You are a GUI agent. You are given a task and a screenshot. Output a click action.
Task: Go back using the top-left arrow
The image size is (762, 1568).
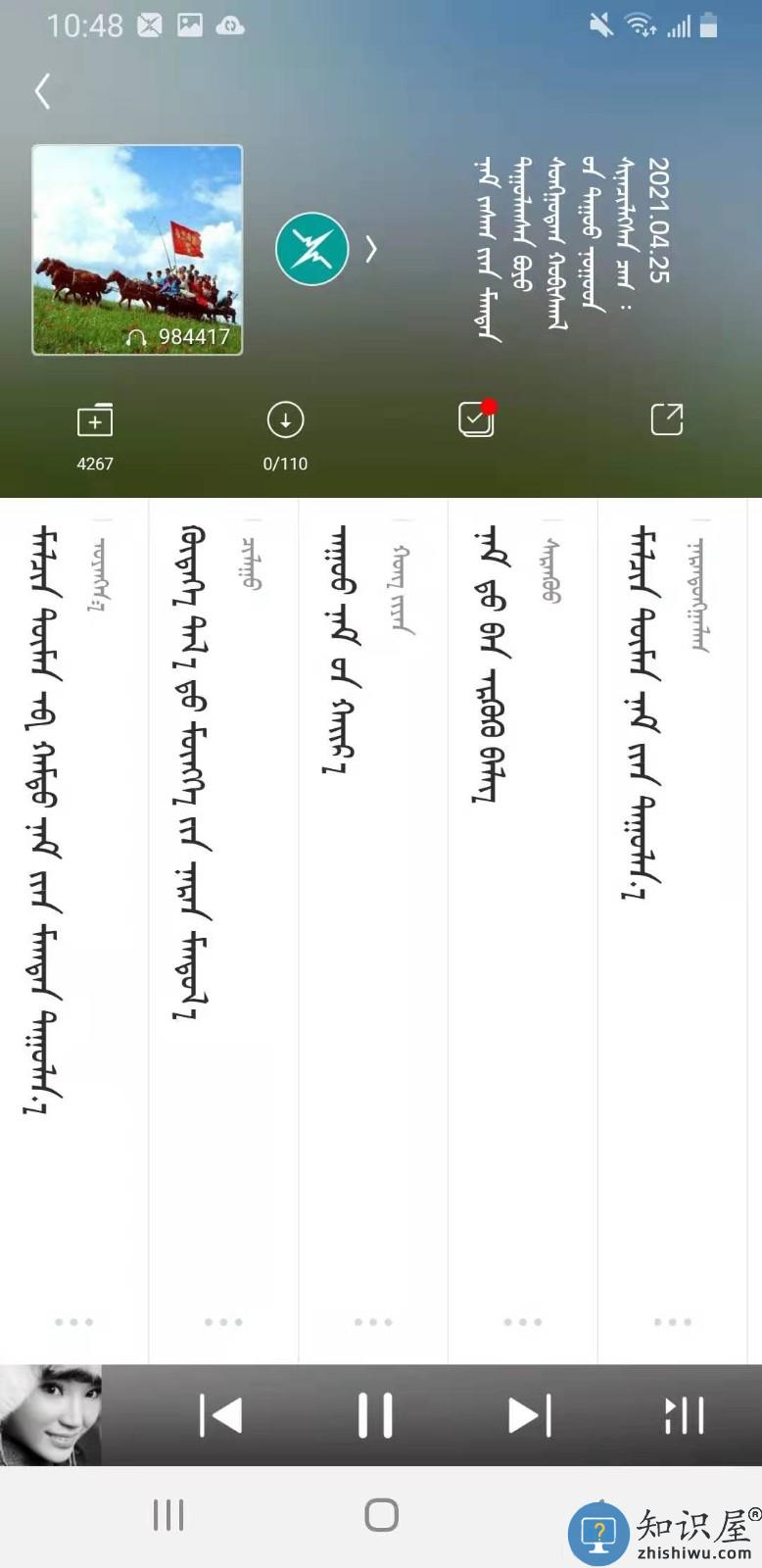pyautogui.click(x=42, y=91)
